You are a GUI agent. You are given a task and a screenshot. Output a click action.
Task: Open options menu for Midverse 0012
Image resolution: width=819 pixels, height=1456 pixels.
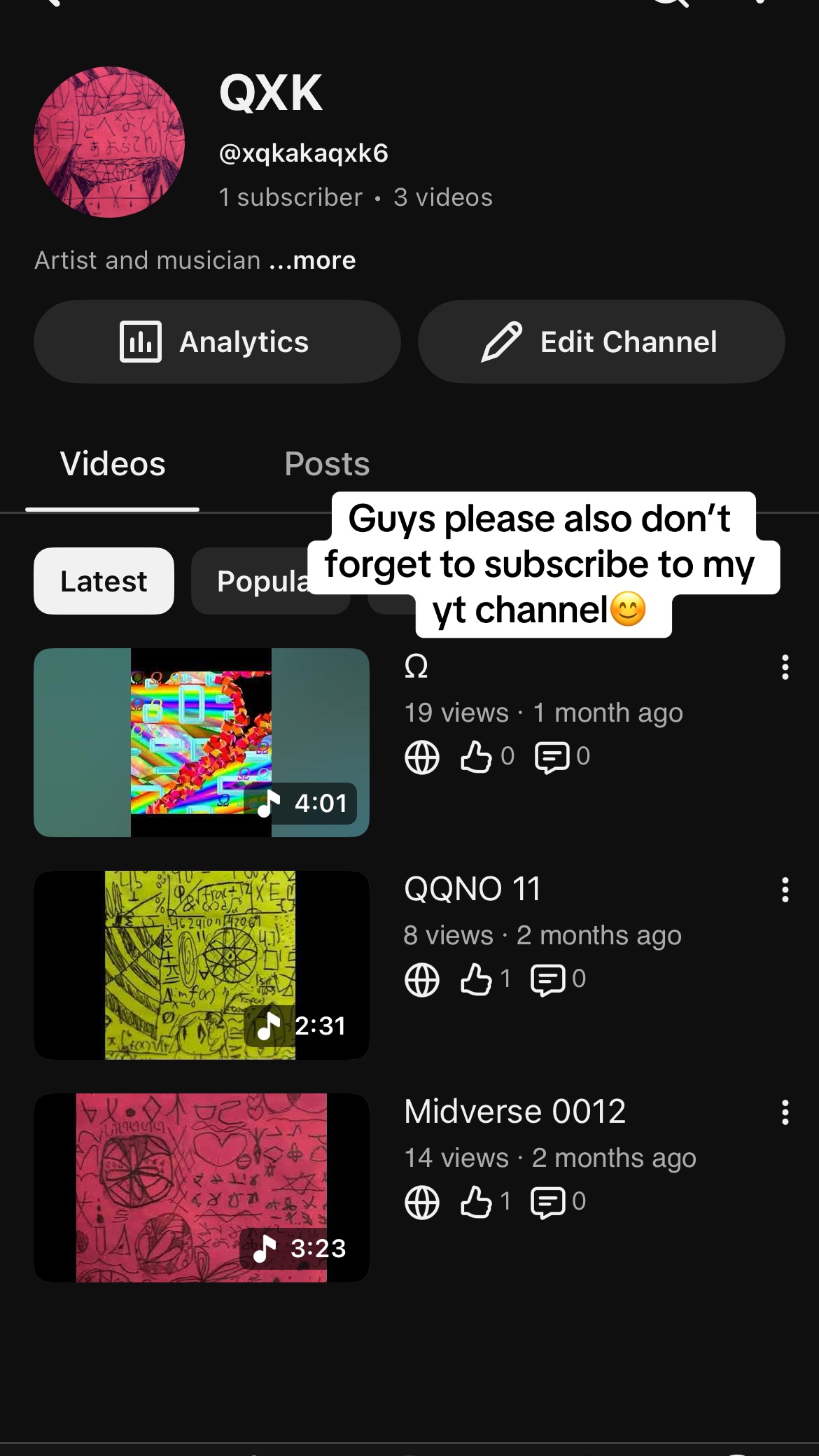[x=785, y=1112]
